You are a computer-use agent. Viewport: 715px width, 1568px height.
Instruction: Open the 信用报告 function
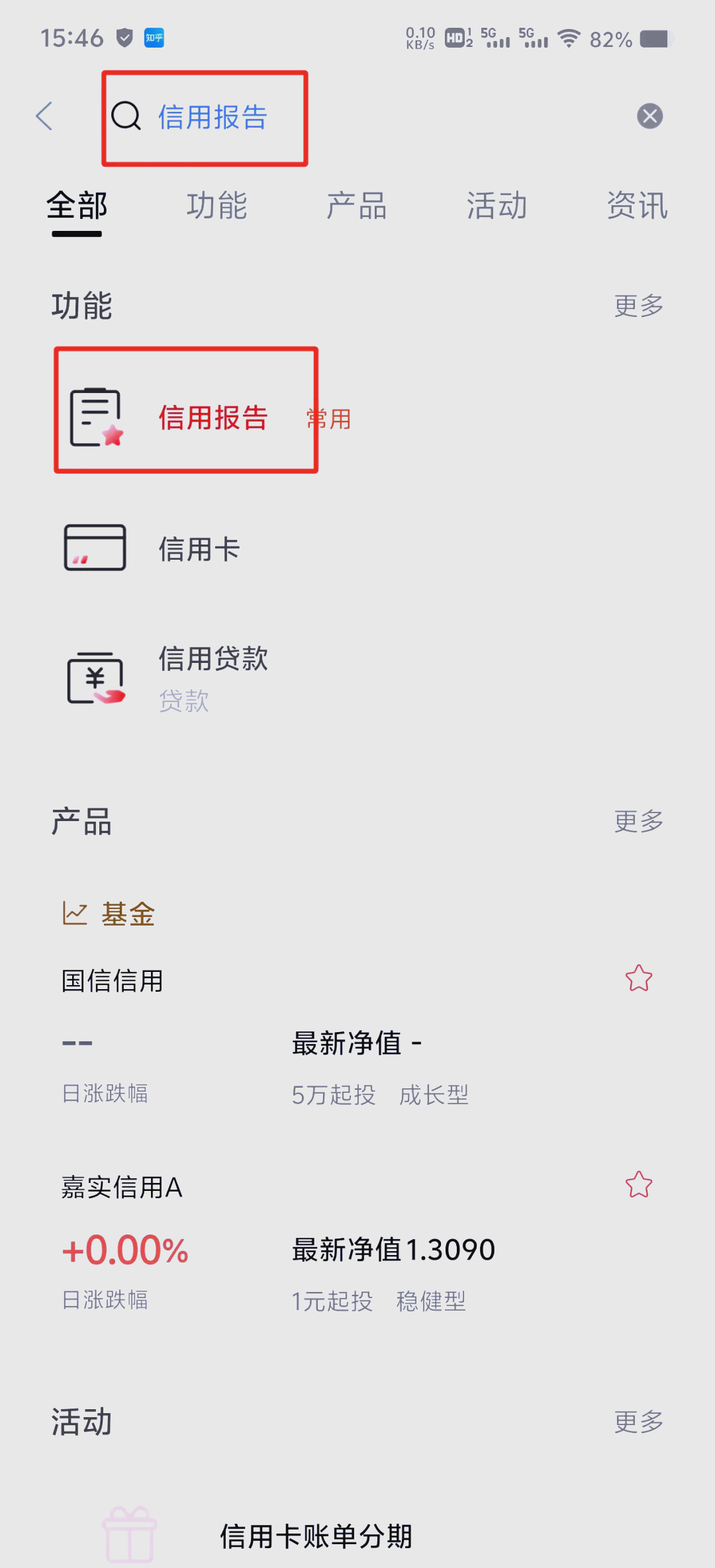[x=212, y=417]
